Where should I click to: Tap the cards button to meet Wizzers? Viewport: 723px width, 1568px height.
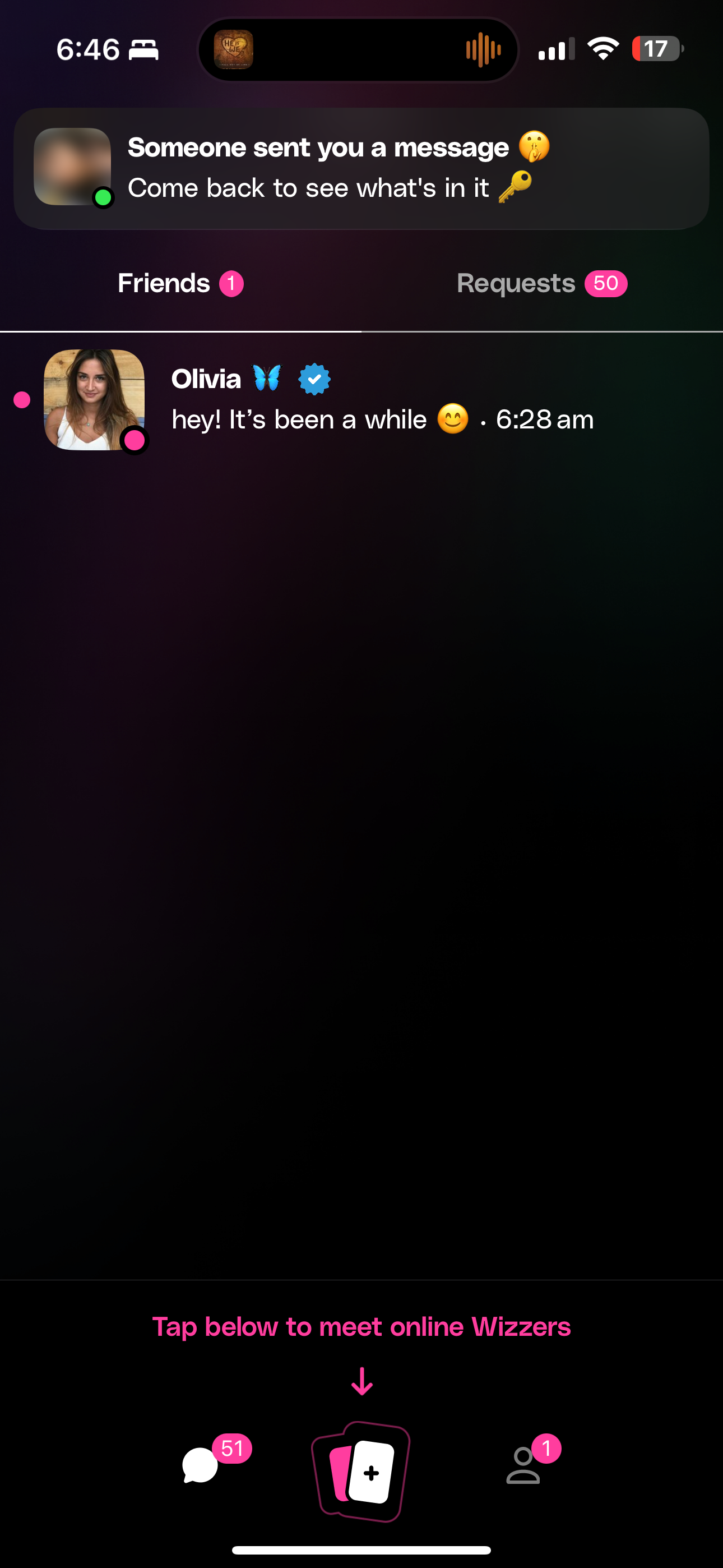[361, 1472]
